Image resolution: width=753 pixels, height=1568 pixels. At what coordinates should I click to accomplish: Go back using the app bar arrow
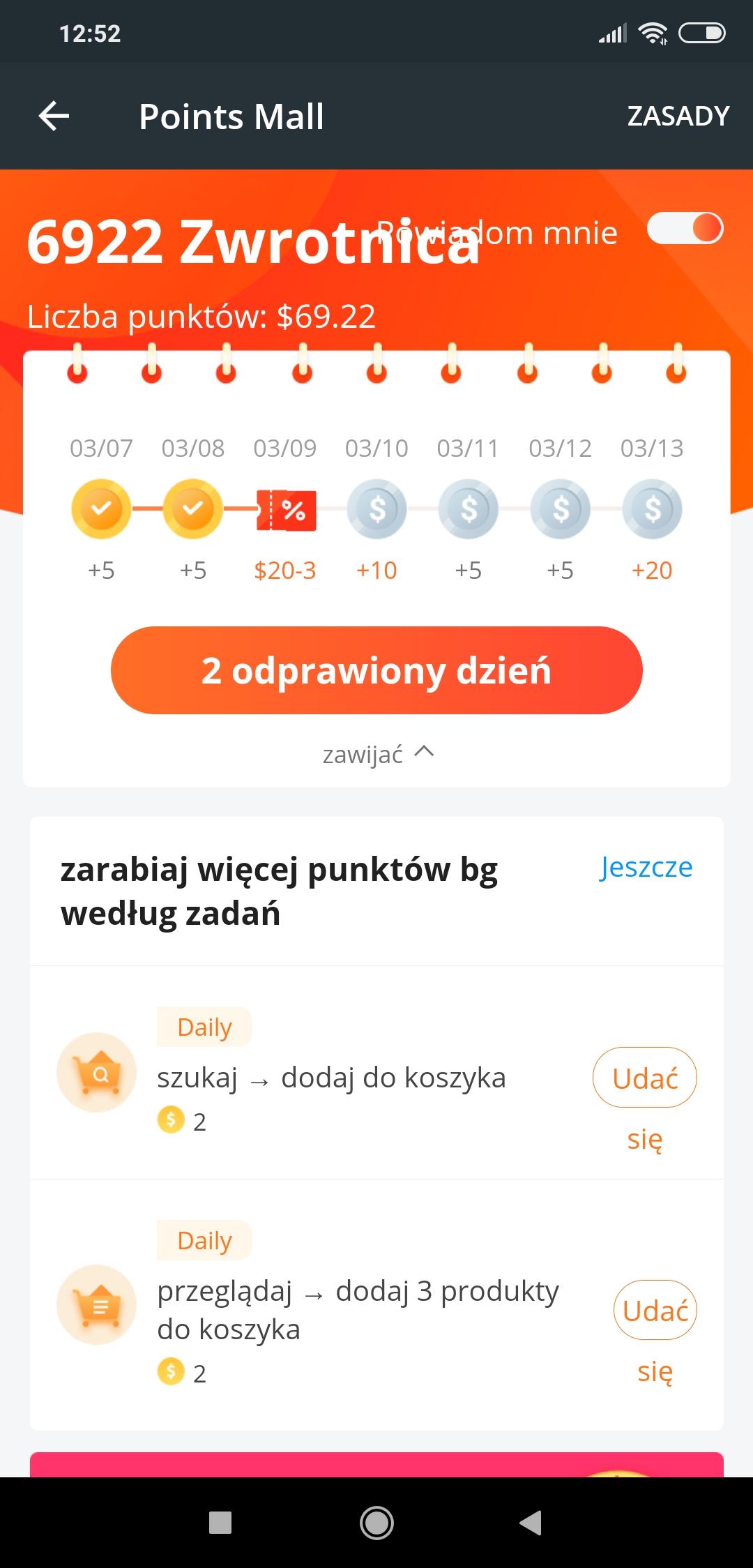54,116
